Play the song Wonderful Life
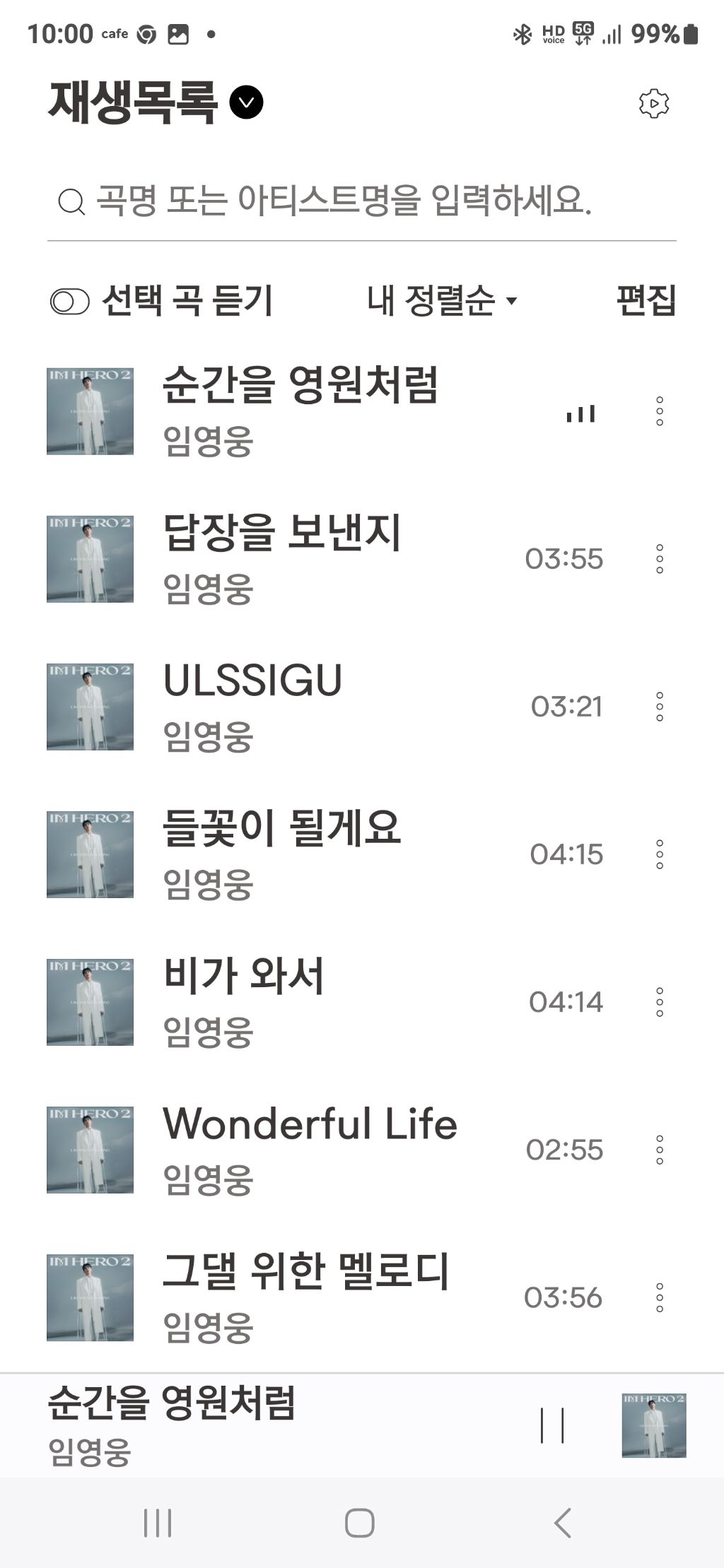This screenshot has width=724, height=1568. [310, 1148]
